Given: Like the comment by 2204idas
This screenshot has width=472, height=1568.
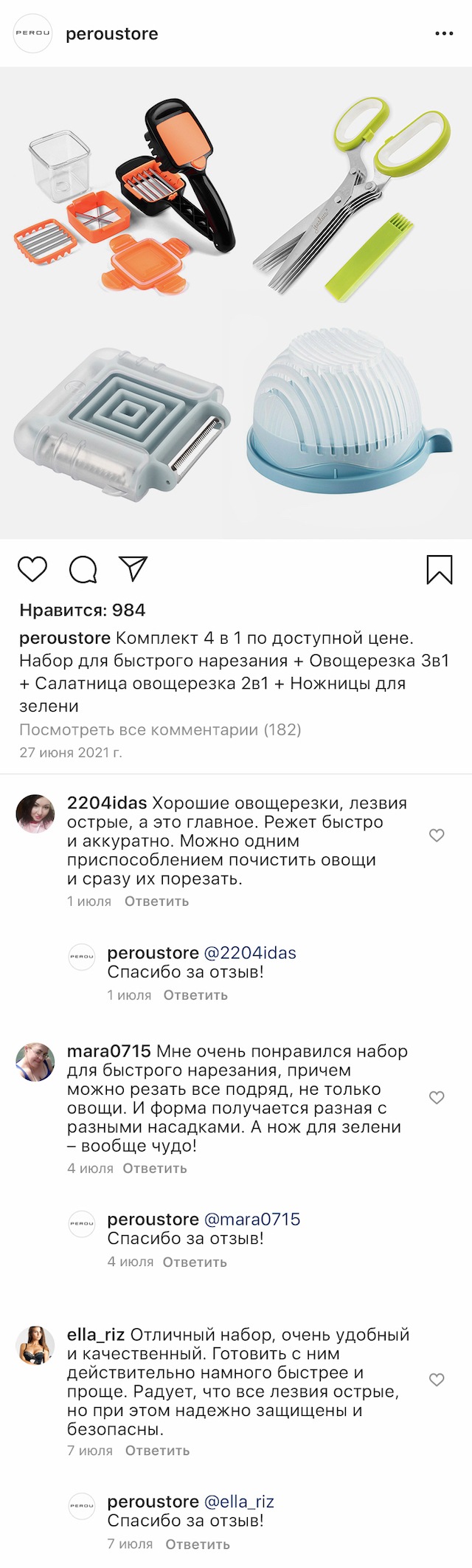Looking at the screenshot, I should tap(437, 835).
